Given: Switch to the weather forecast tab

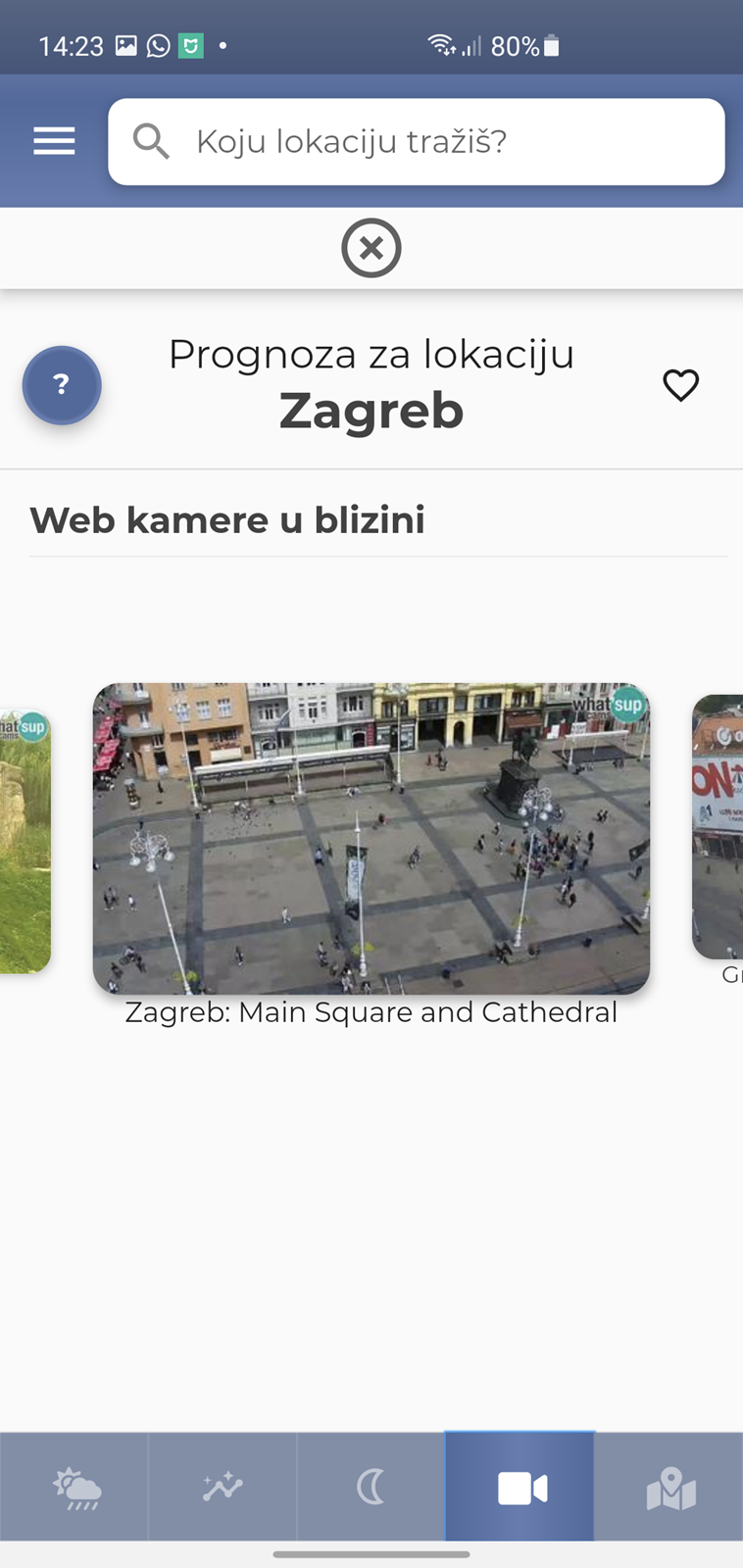Looking at the screenshot, I should pyautogui.click(x=74, y=1488).
